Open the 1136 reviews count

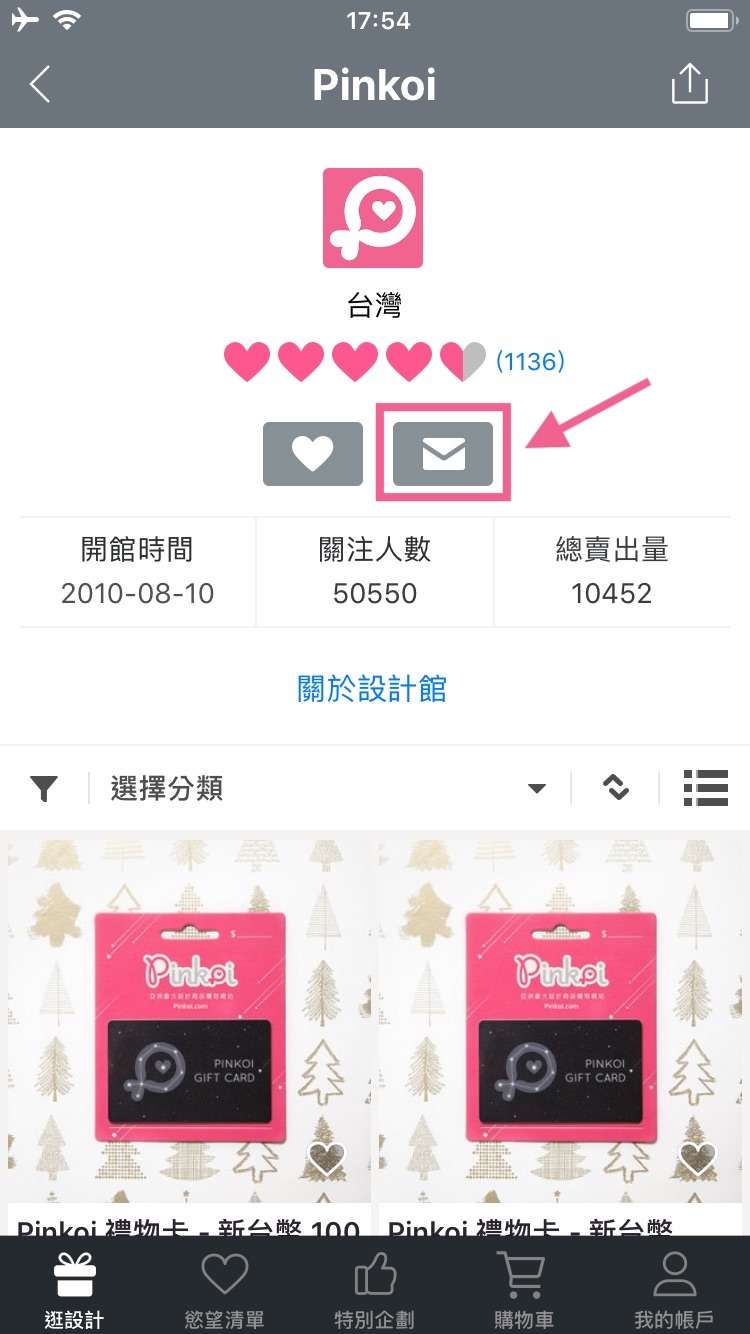(530, 361)
